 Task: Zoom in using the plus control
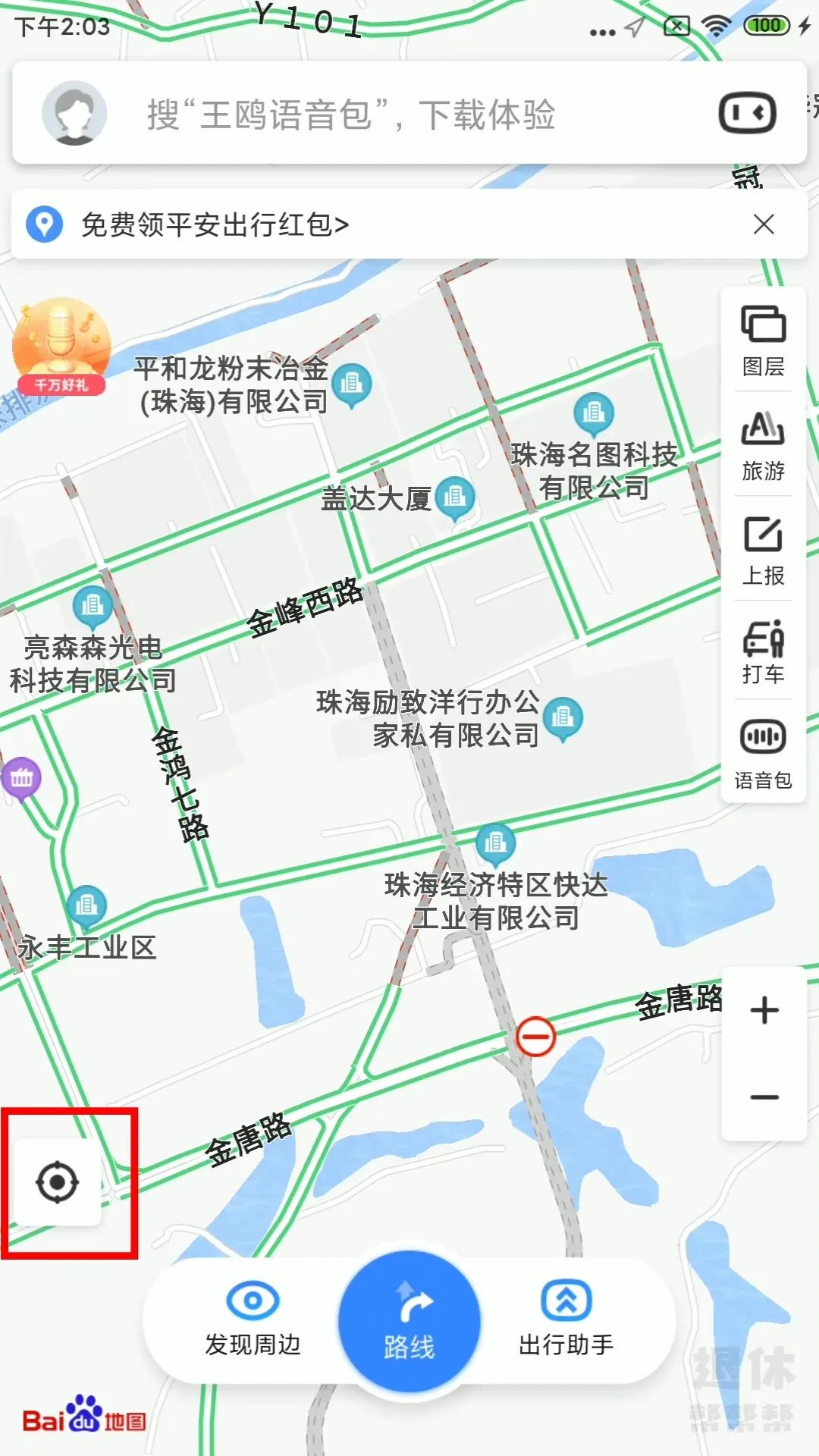(764, 1009)
